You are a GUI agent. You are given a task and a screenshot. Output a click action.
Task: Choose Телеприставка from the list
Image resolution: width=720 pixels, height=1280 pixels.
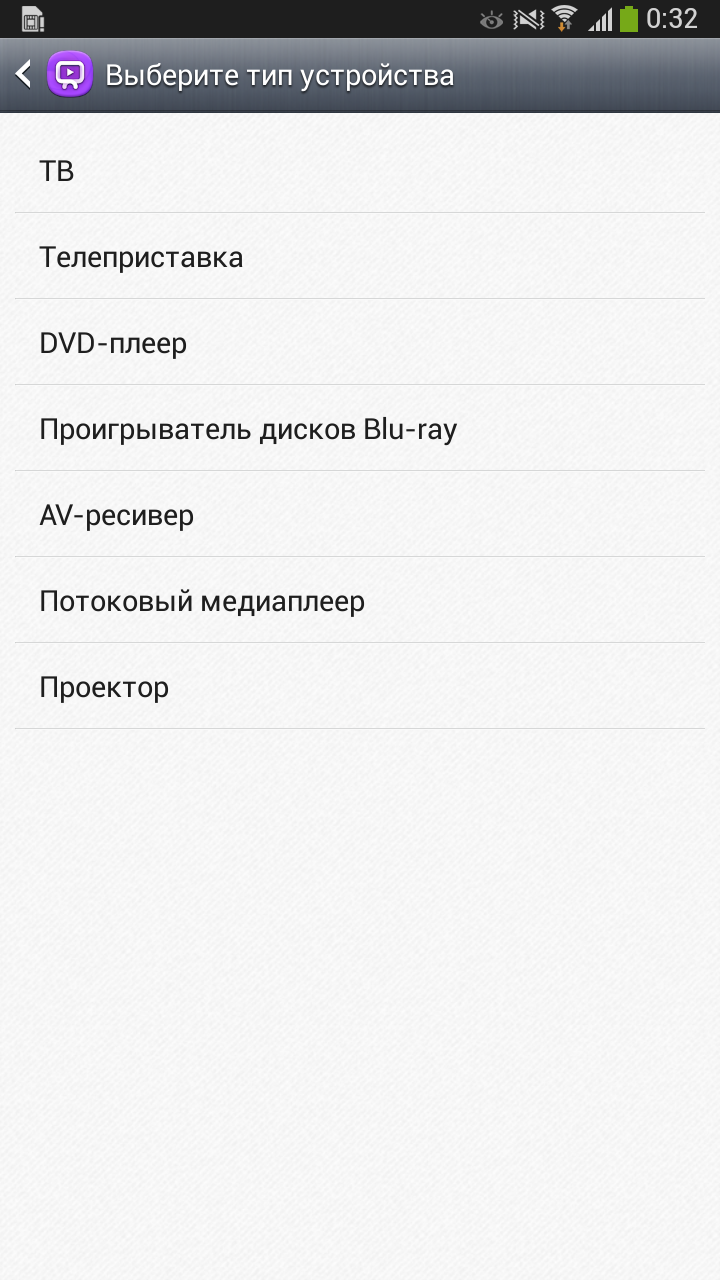[360, 256]
